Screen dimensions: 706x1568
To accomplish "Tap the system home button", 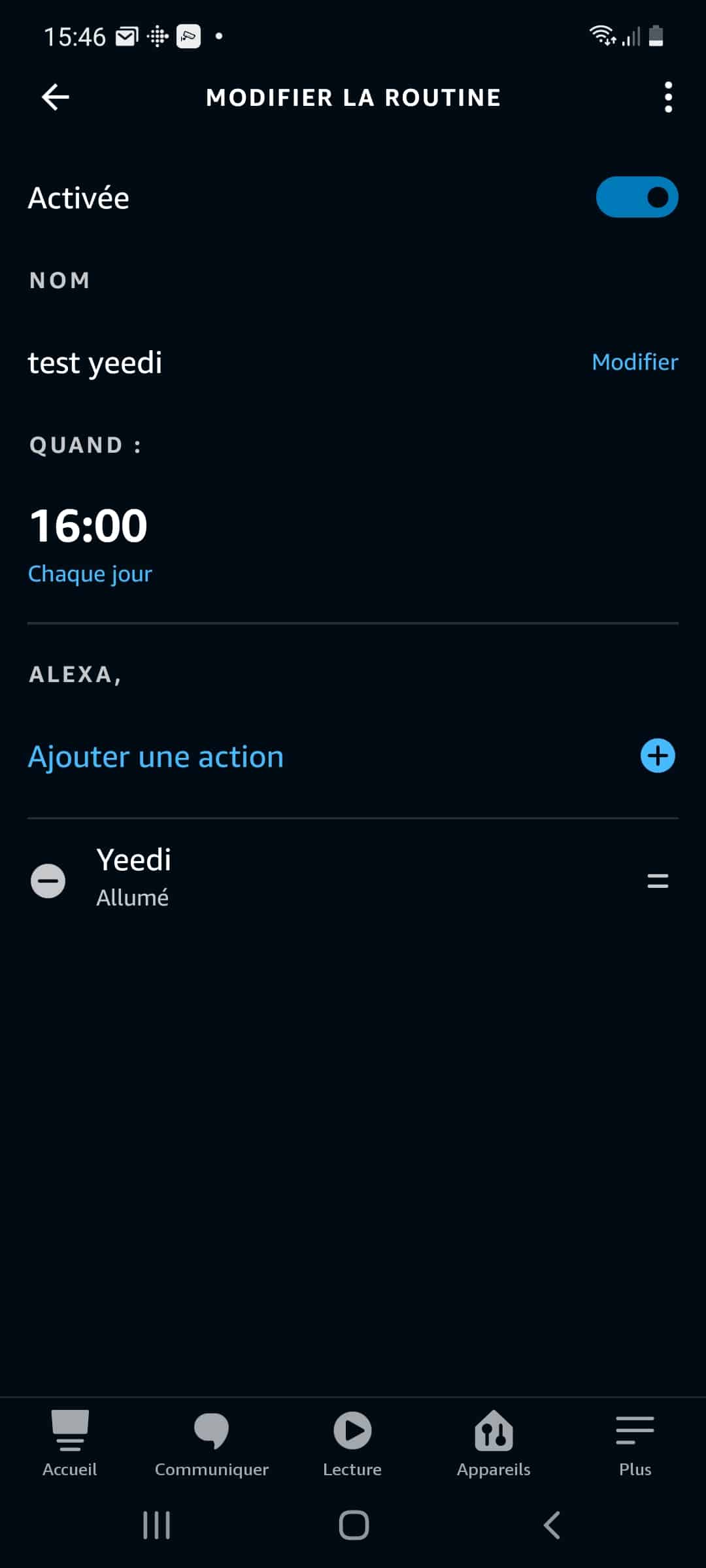I will coord(354,1526).
